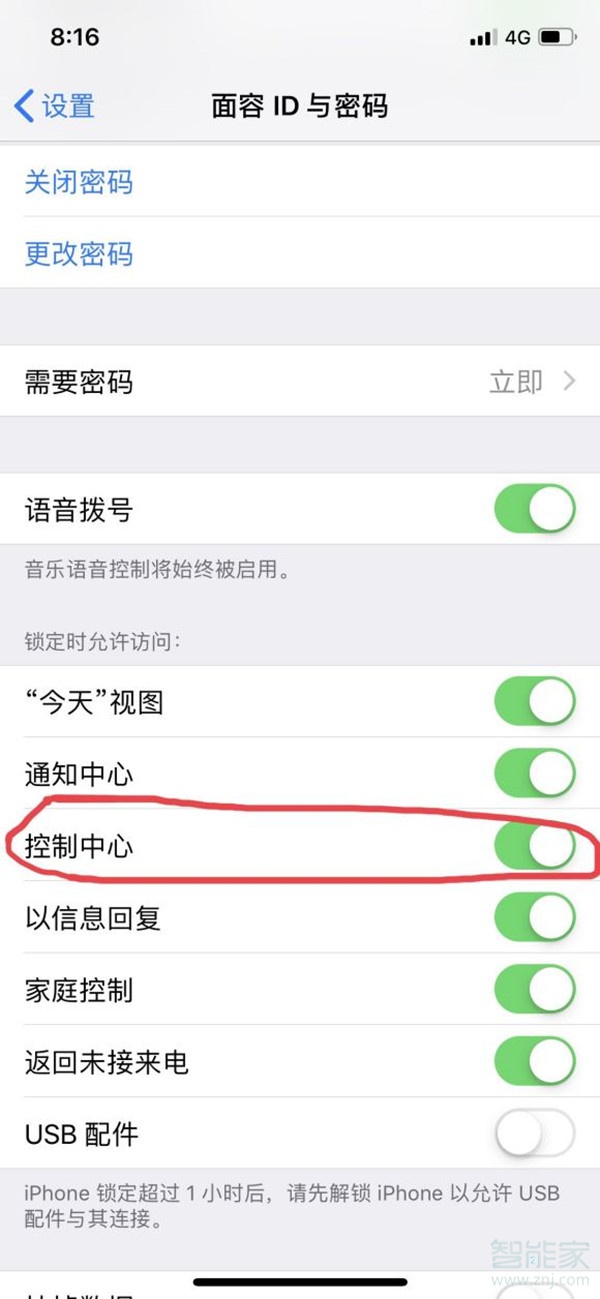
Task: Enable the USB 配件 switch
Action: 535,1135
